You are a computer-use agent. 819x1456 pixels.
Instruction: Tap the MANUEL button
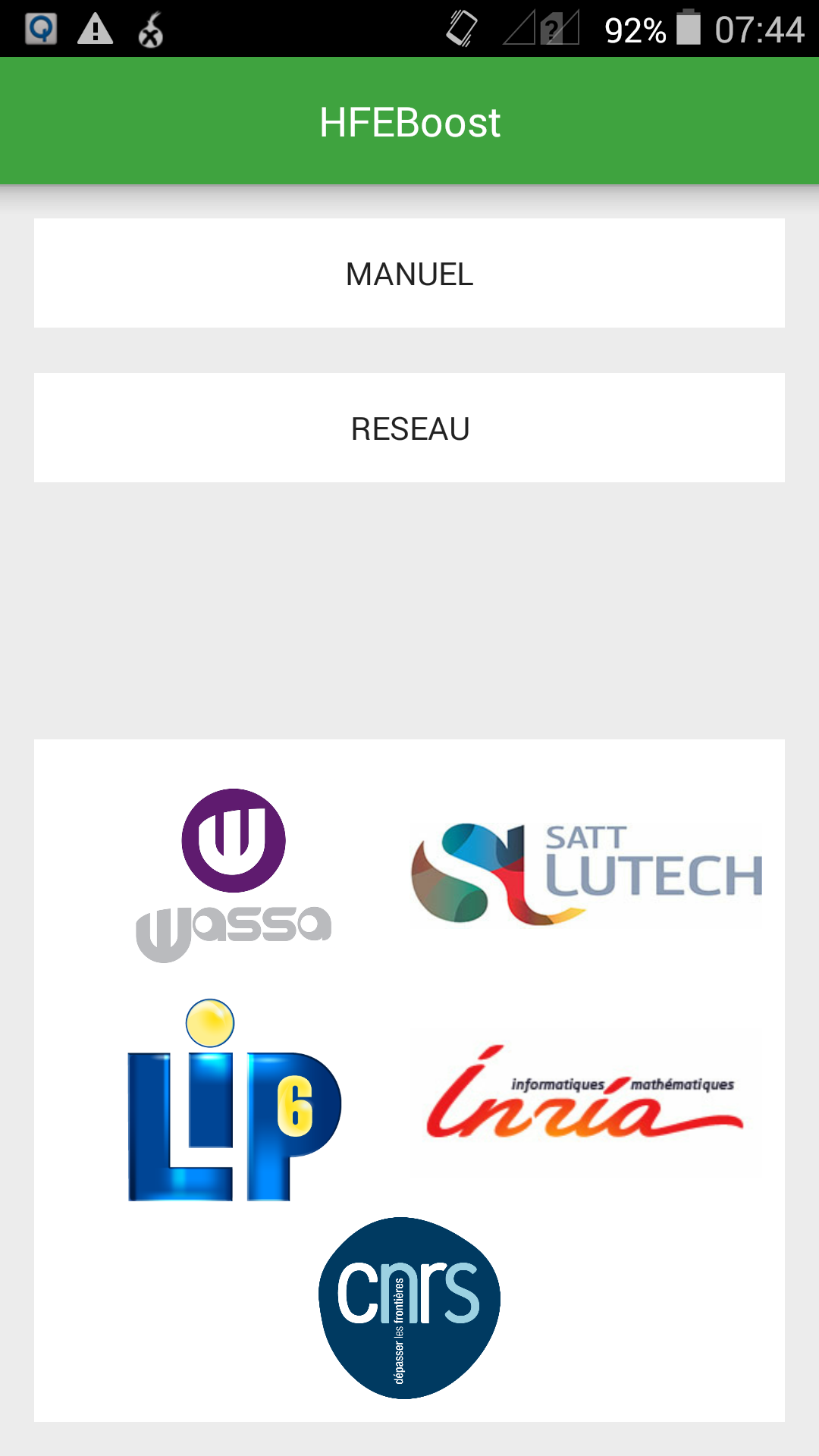tap(409, 273)
